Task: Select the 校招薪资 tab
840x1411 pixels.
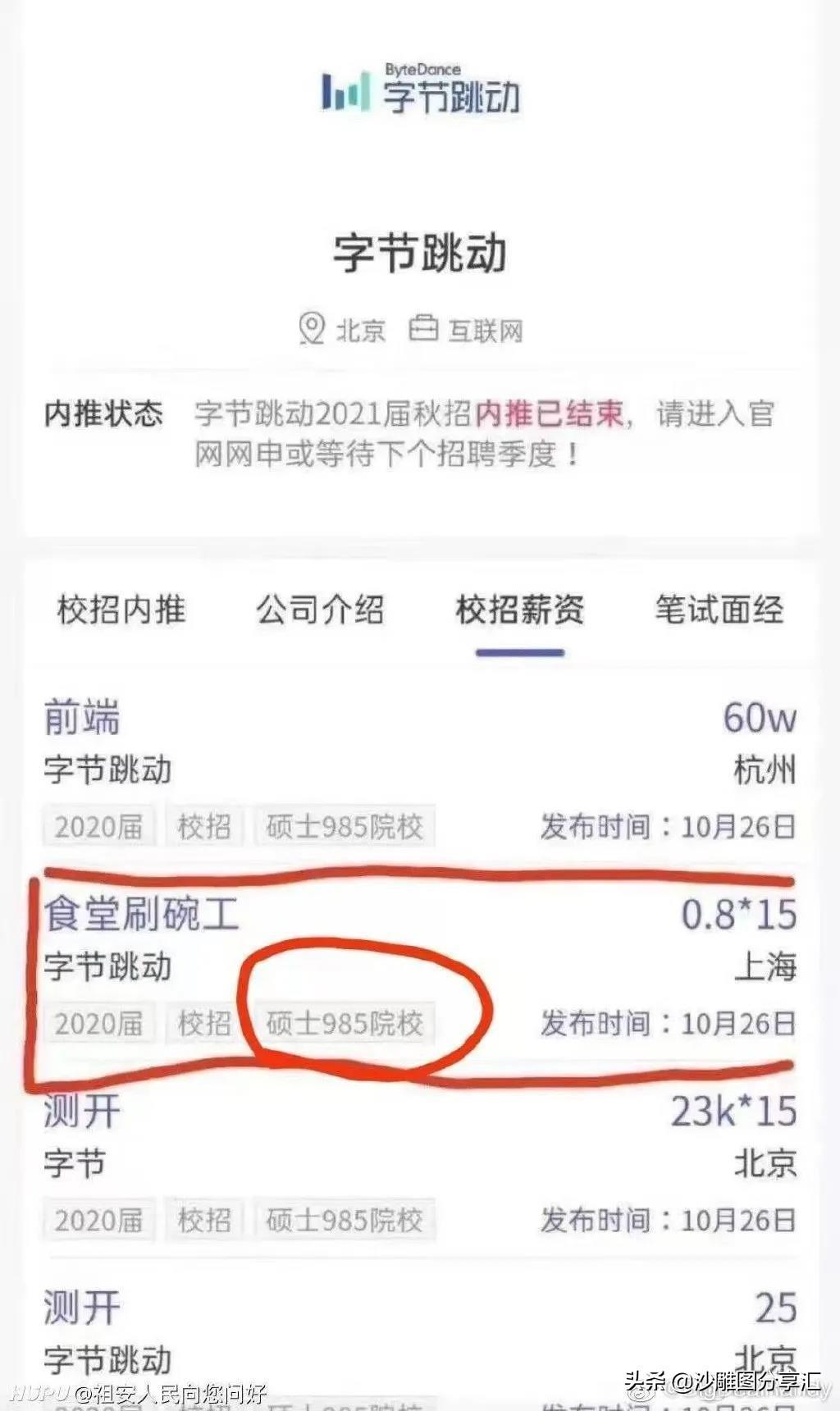Action: click(x=520, y=610)
